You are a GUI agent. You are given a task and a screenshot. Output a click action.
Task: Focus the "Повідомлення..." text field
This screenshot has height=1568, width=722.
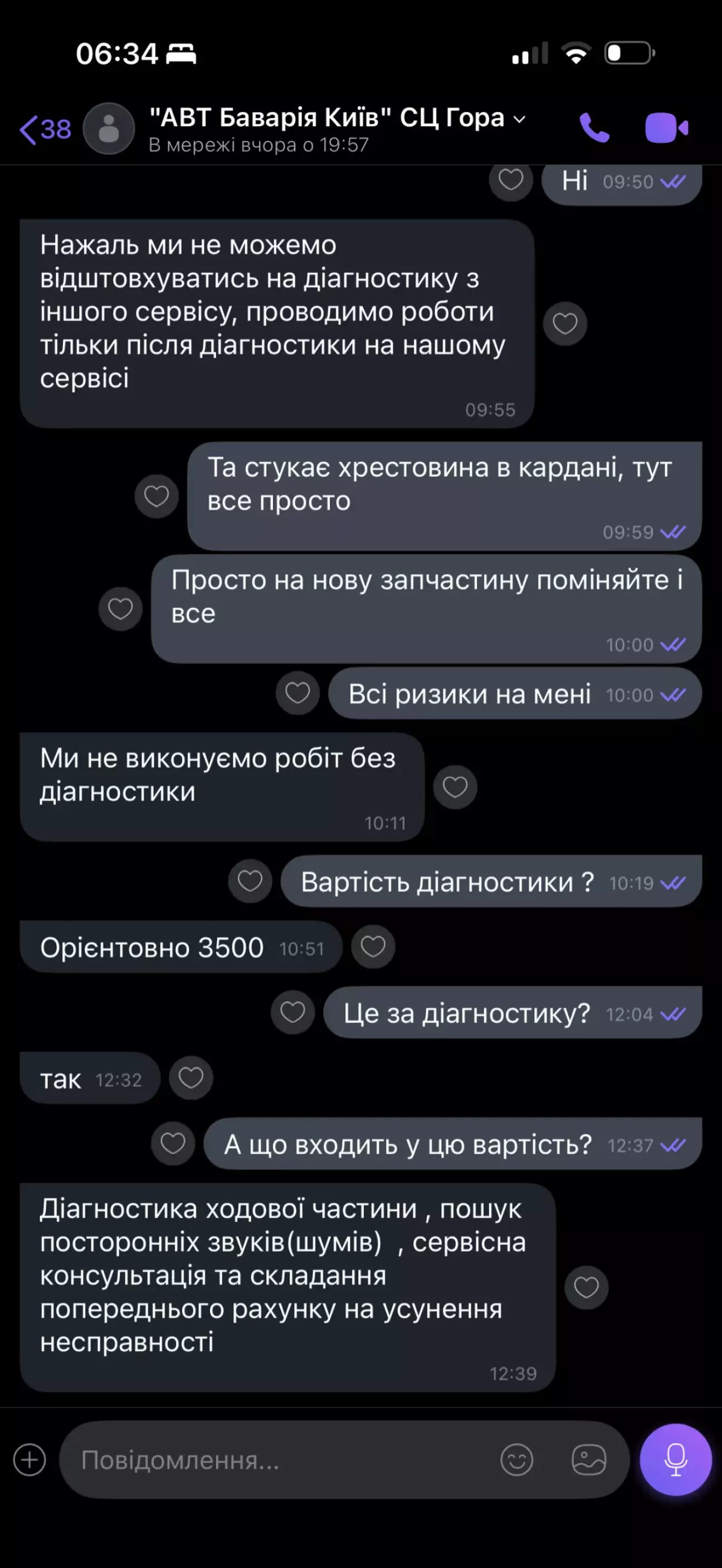point(280,1459)
